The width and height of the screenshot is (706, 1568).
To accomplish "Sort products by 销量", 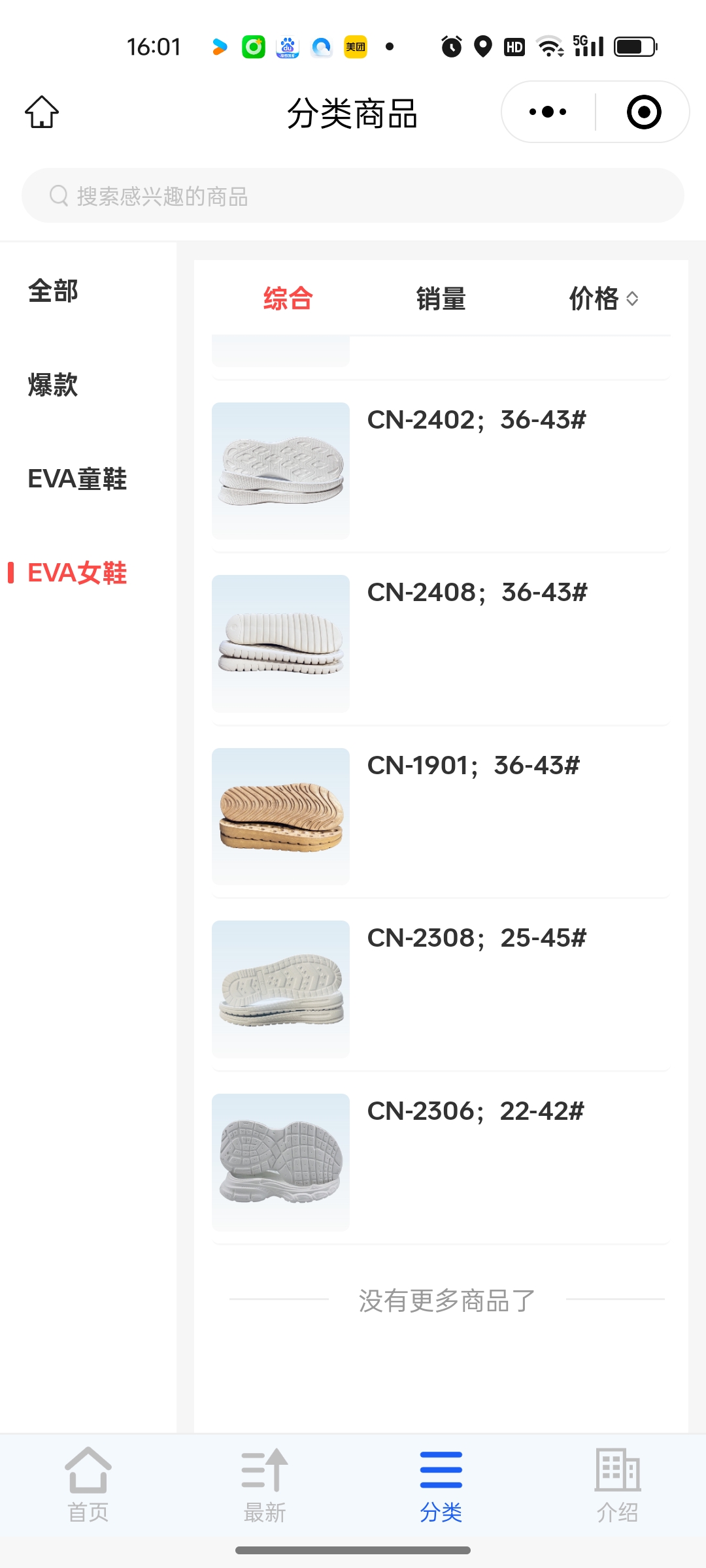I will pos(441,299).
